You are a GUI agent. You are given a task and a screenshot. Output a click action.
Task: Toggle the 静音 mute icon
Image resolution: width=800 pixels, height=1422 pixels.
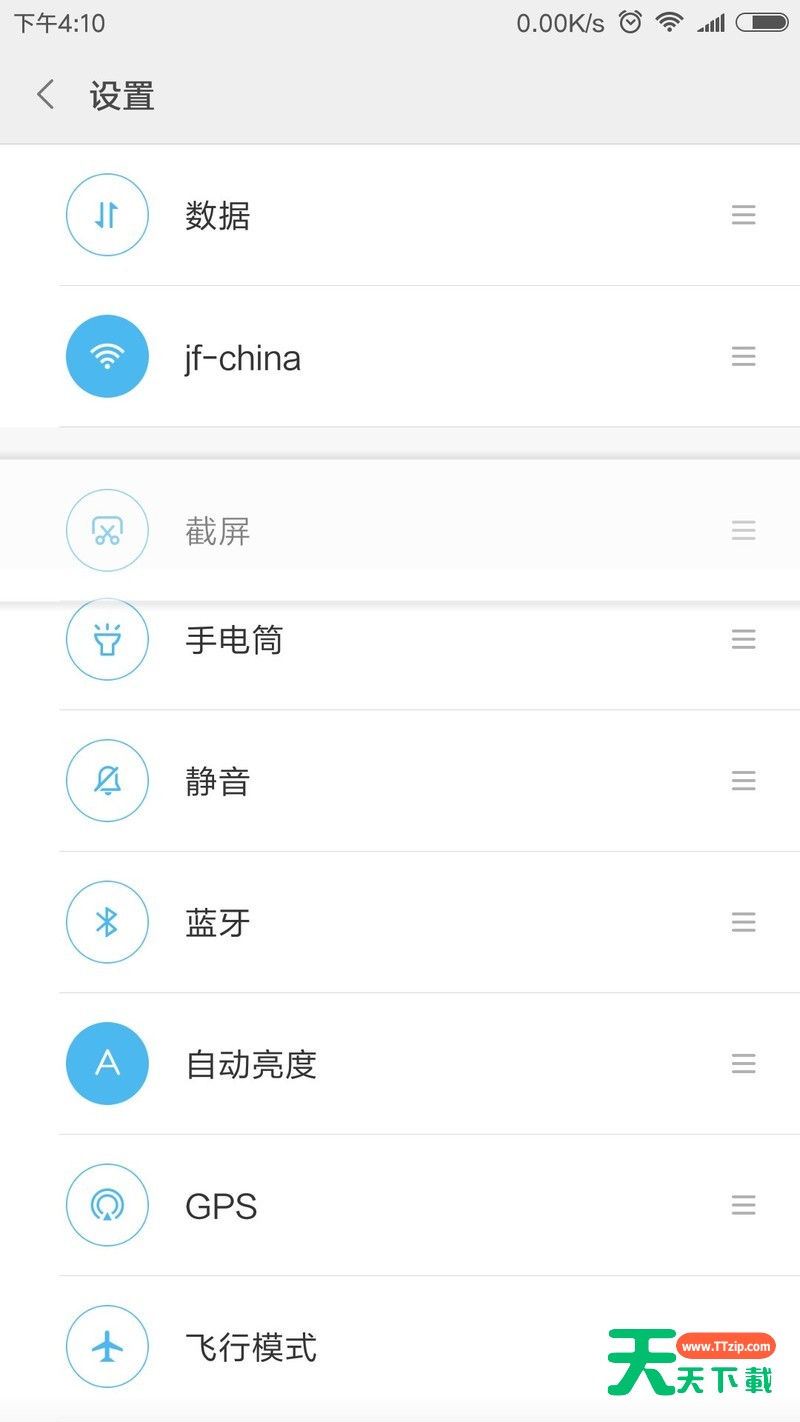(107, 781)
